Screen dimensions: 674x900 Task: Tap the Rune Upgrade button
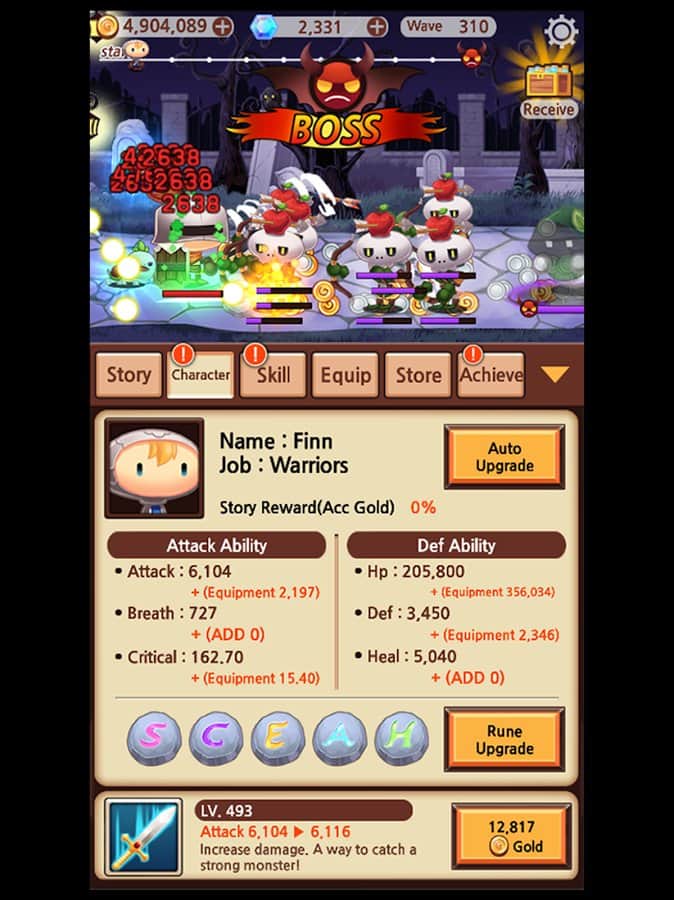pyautogui.click(x=504, y=740)
